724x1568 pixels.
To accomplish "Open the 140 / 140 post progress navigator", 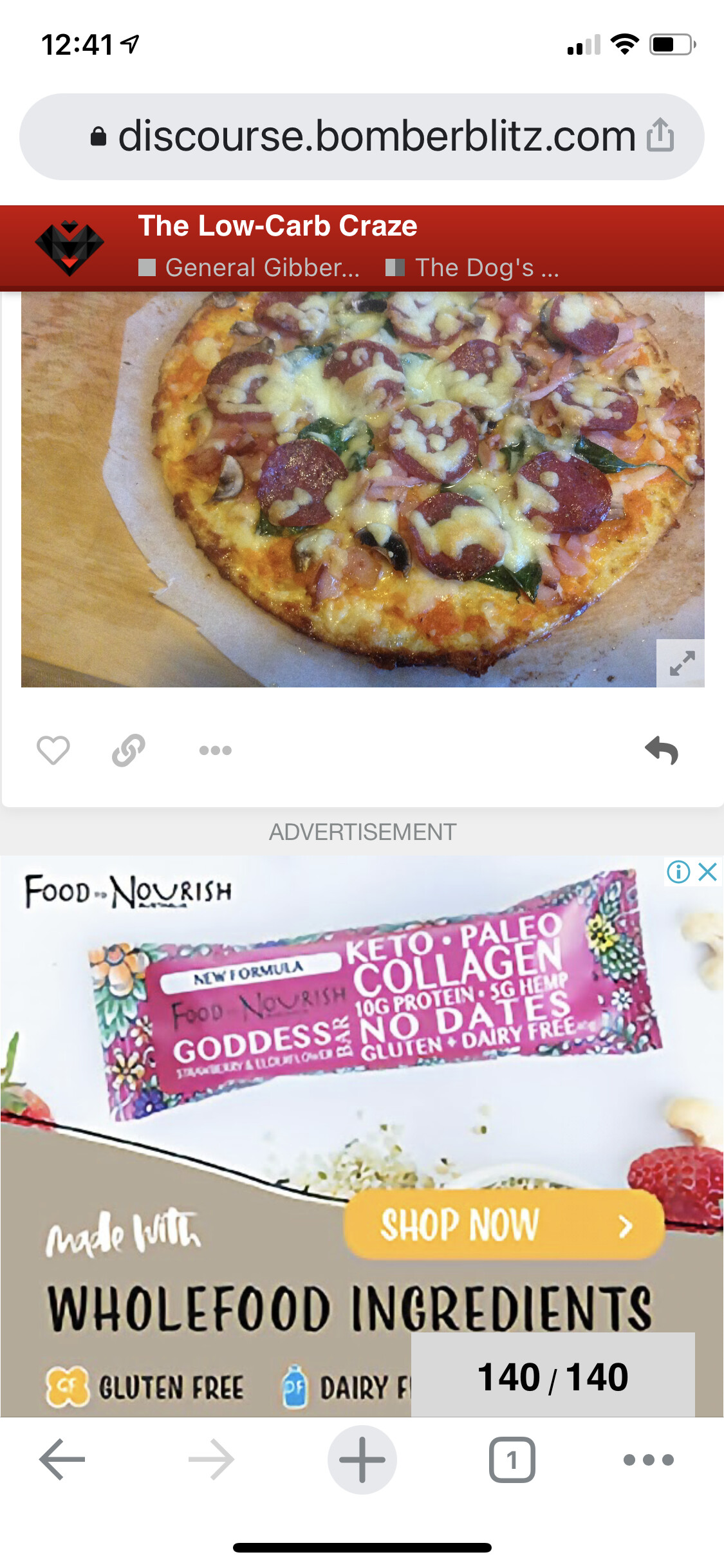I will 553,1377.
